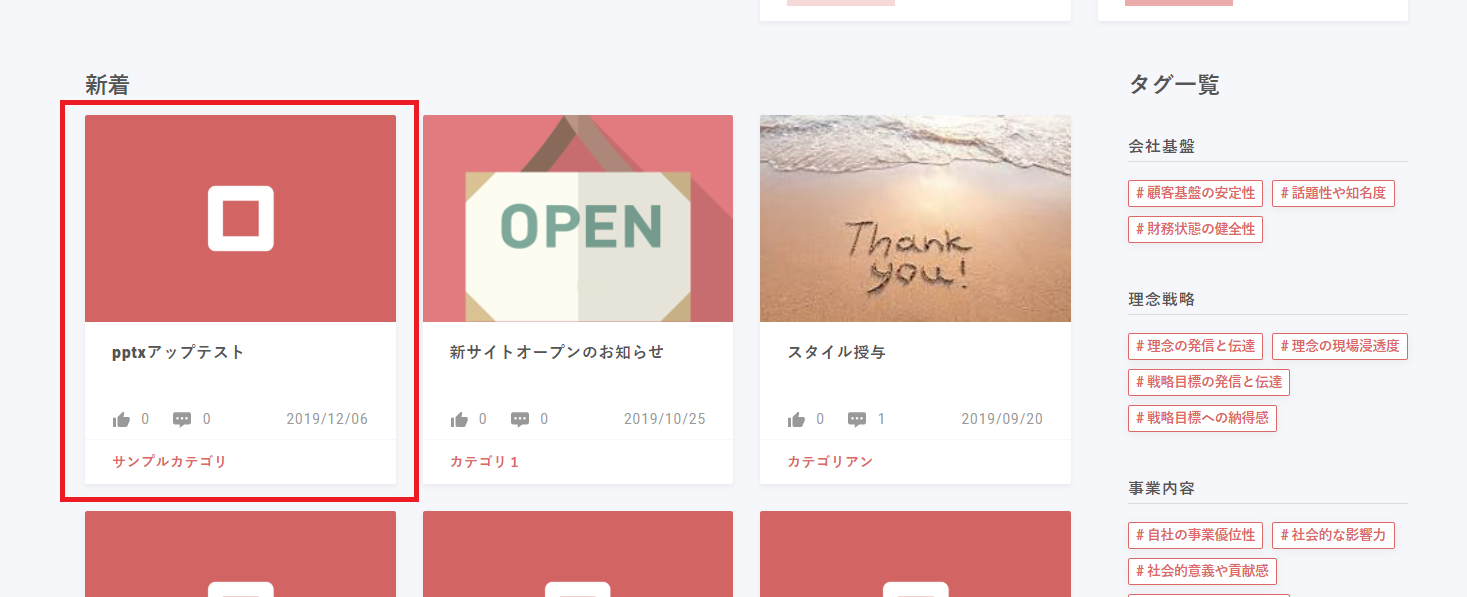
Task: Select the 戦略目標の発信と伝達 tag
Action: click(x=1209, y=382)
